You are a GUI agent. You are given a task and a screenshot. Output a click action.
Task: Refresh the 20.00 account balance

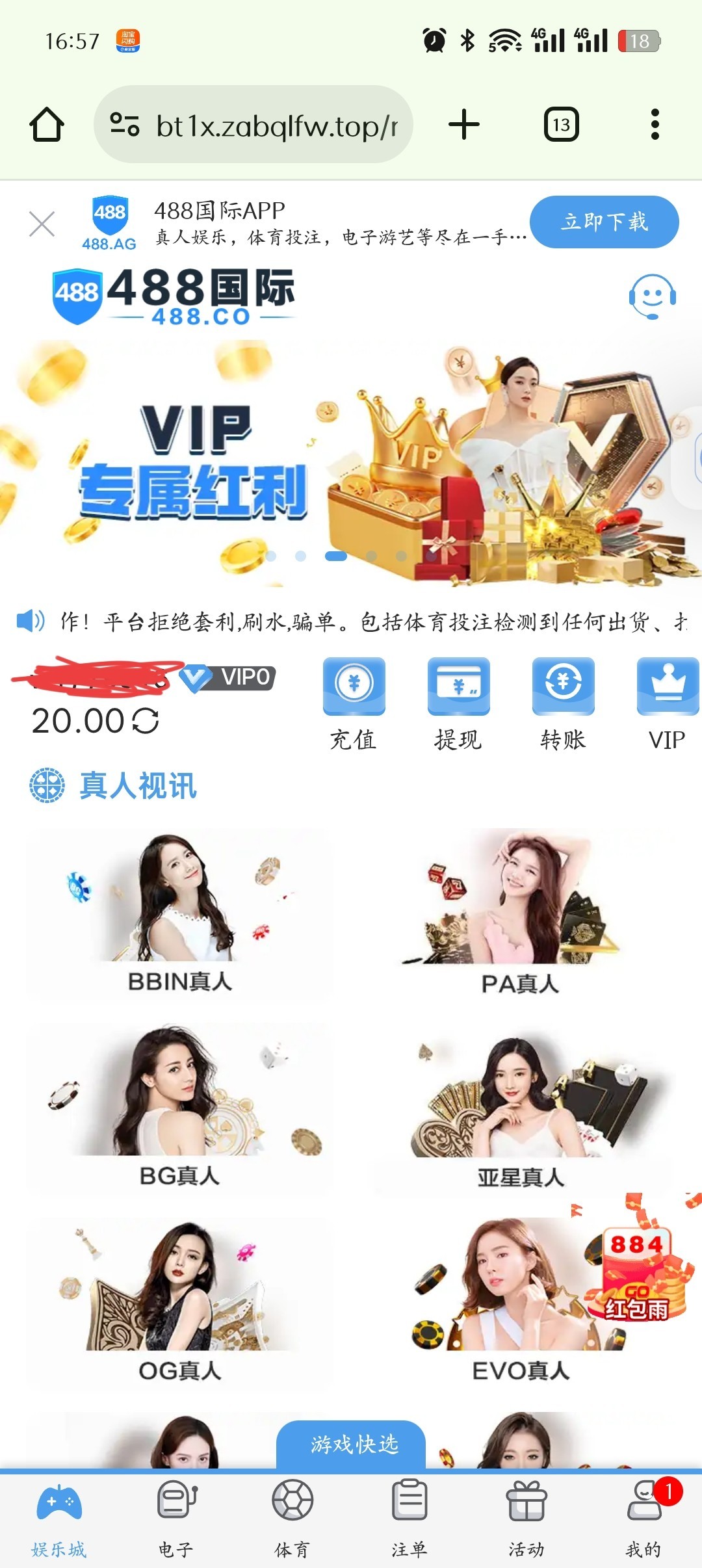pos(146,721)
